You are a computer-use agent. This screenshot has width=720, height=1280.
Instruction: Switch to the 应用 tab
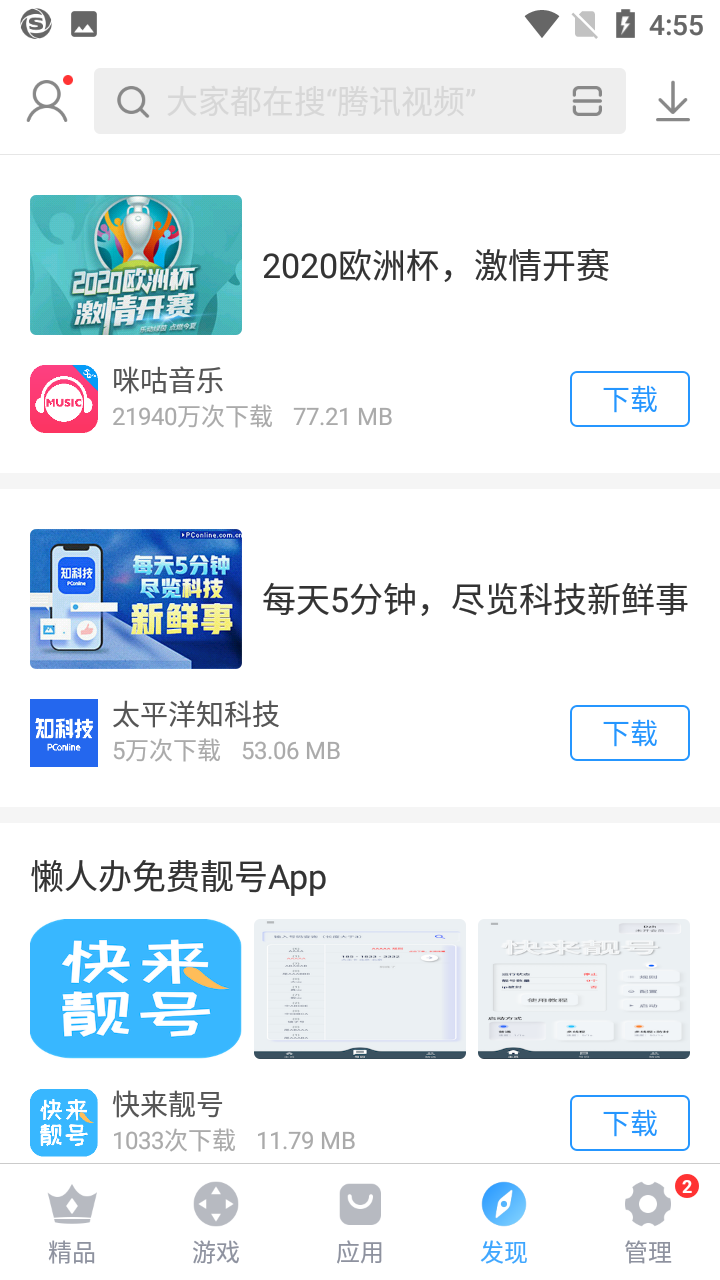tap(360, 1222)
